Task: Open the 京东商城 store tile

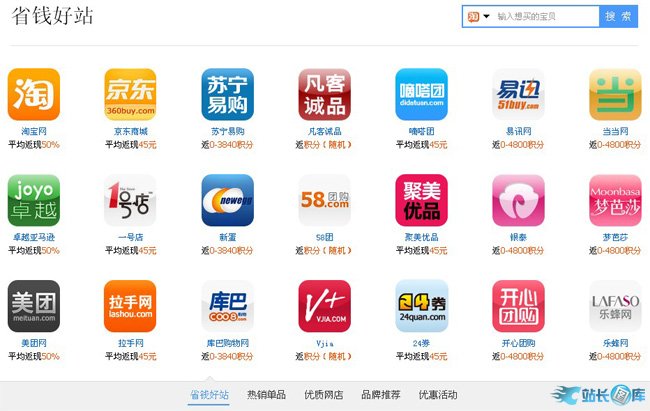Action: pyautogui.click(x=131, y=95)
